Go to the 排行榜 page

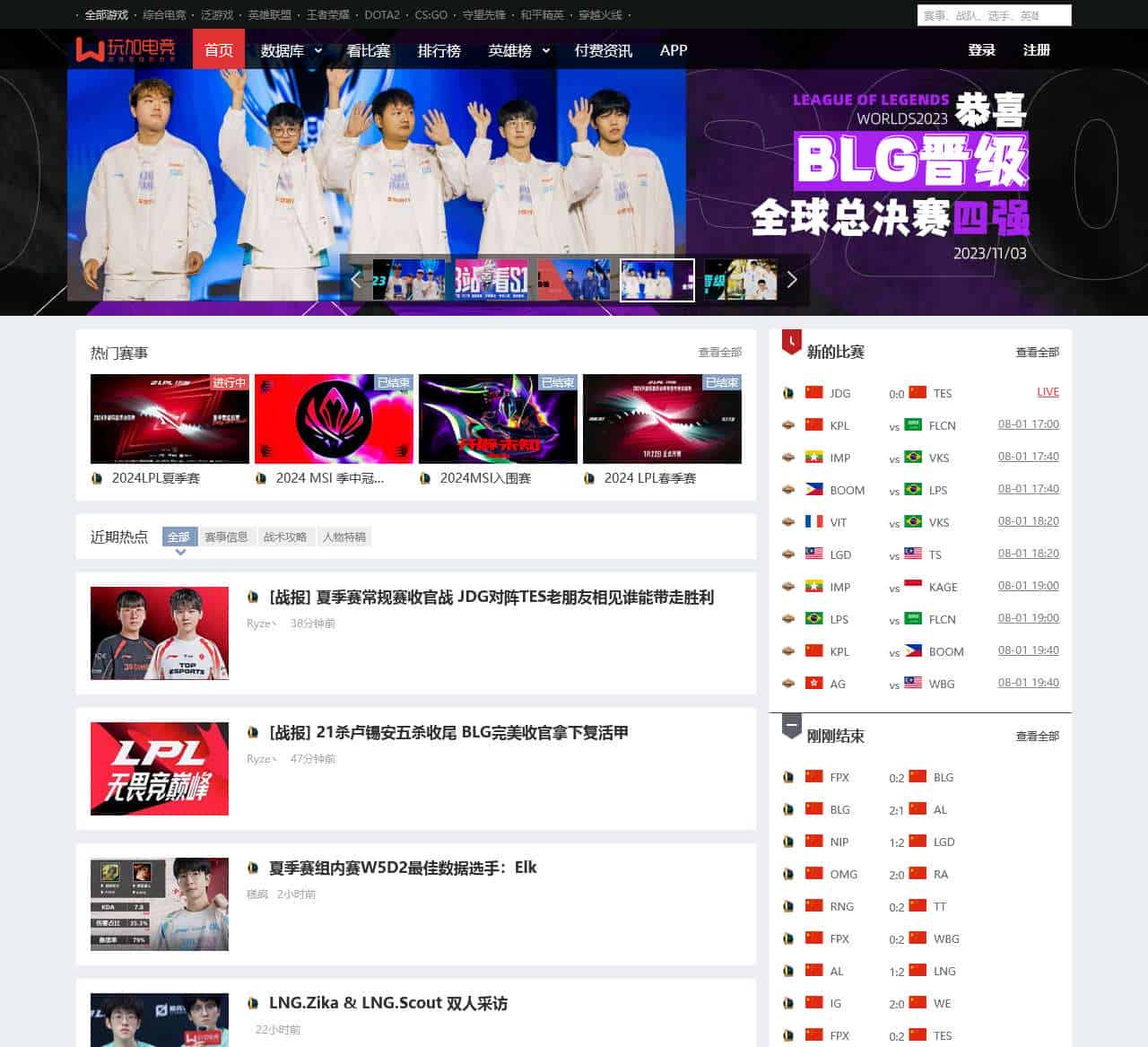click(x=439, y=50)
